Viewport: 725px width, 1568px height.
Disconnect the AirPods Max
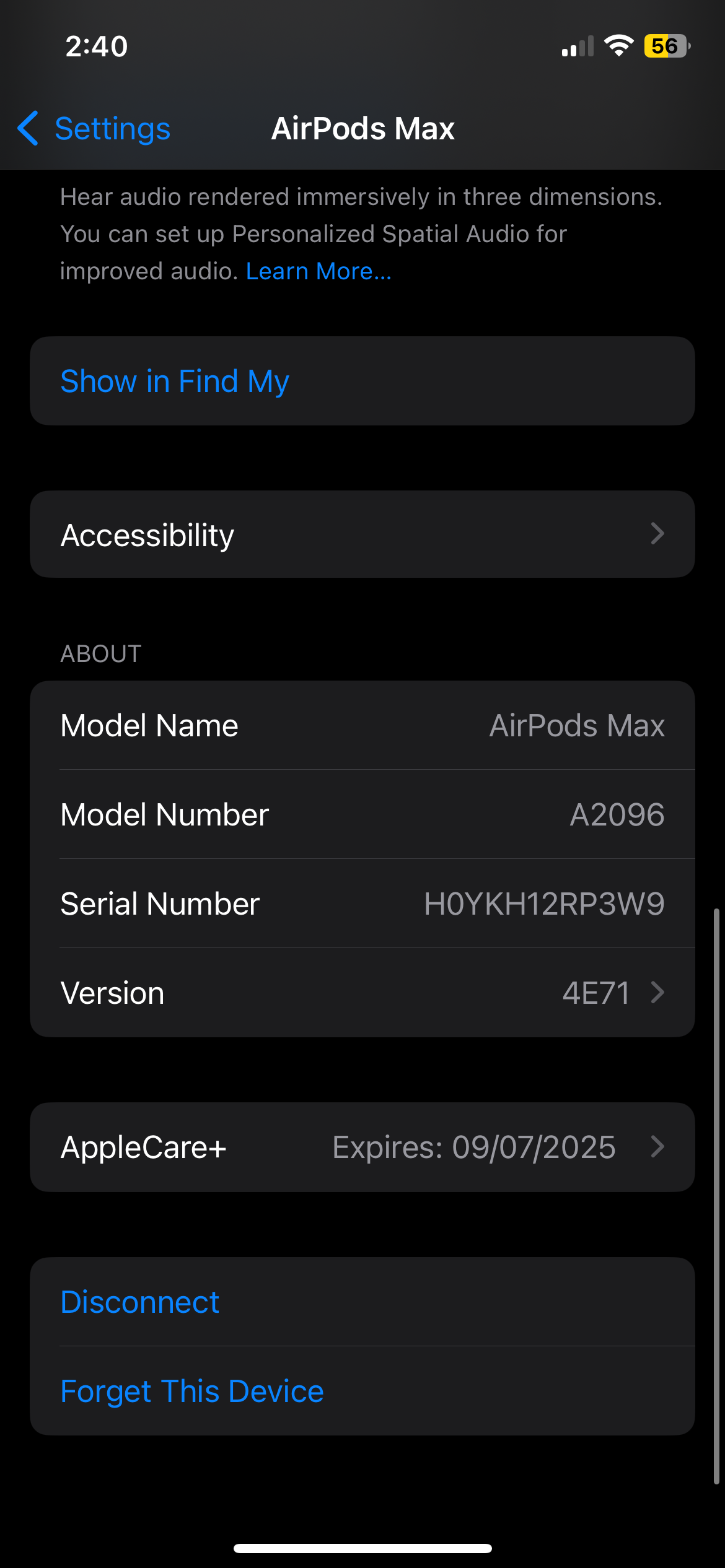click(x=140, y=1302)
